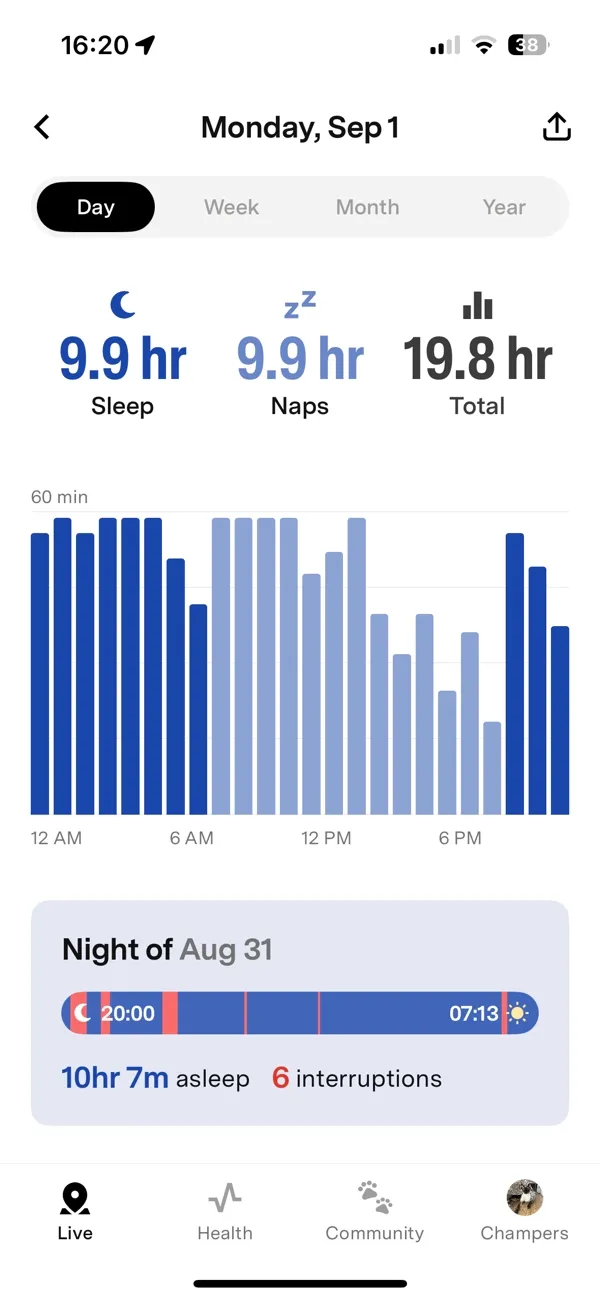Open the Night of Aug 31 card
Screen dimensions: 600x1300
(x=300, y=1012)
